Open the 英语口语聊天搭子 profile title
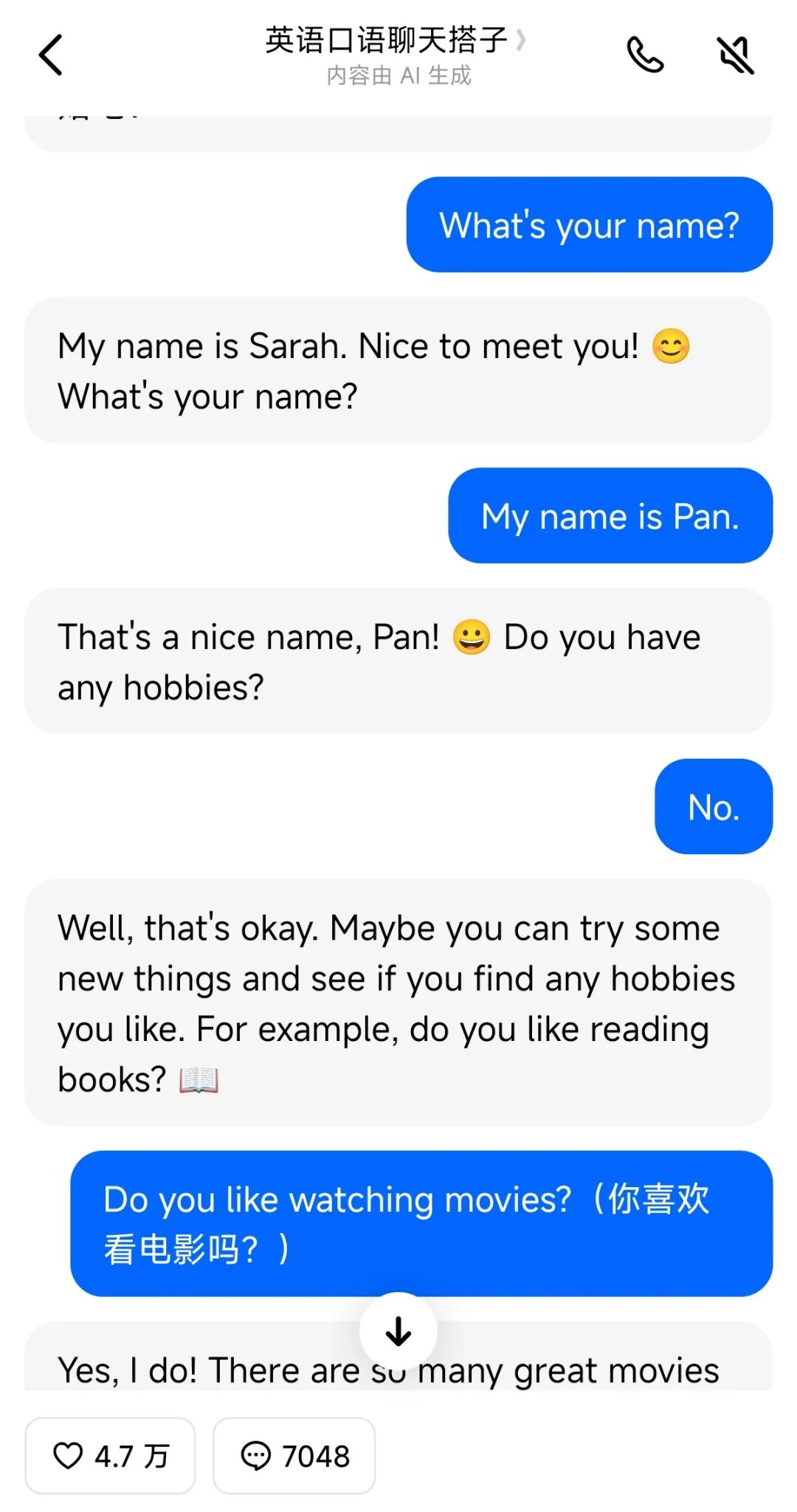Image resolution: width=797 pixels, height=1512 pixels. [x=396, y=40]
